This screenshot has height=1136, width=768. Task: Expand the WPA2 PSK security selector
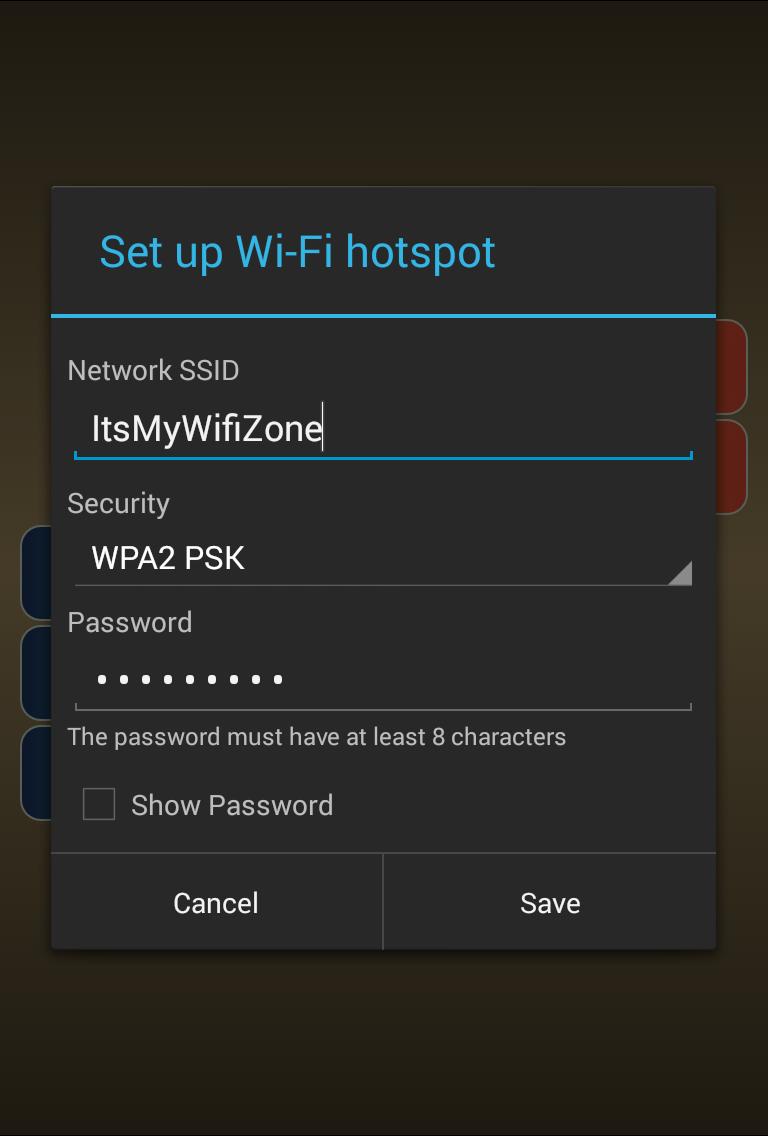click(x=383, y=558)
